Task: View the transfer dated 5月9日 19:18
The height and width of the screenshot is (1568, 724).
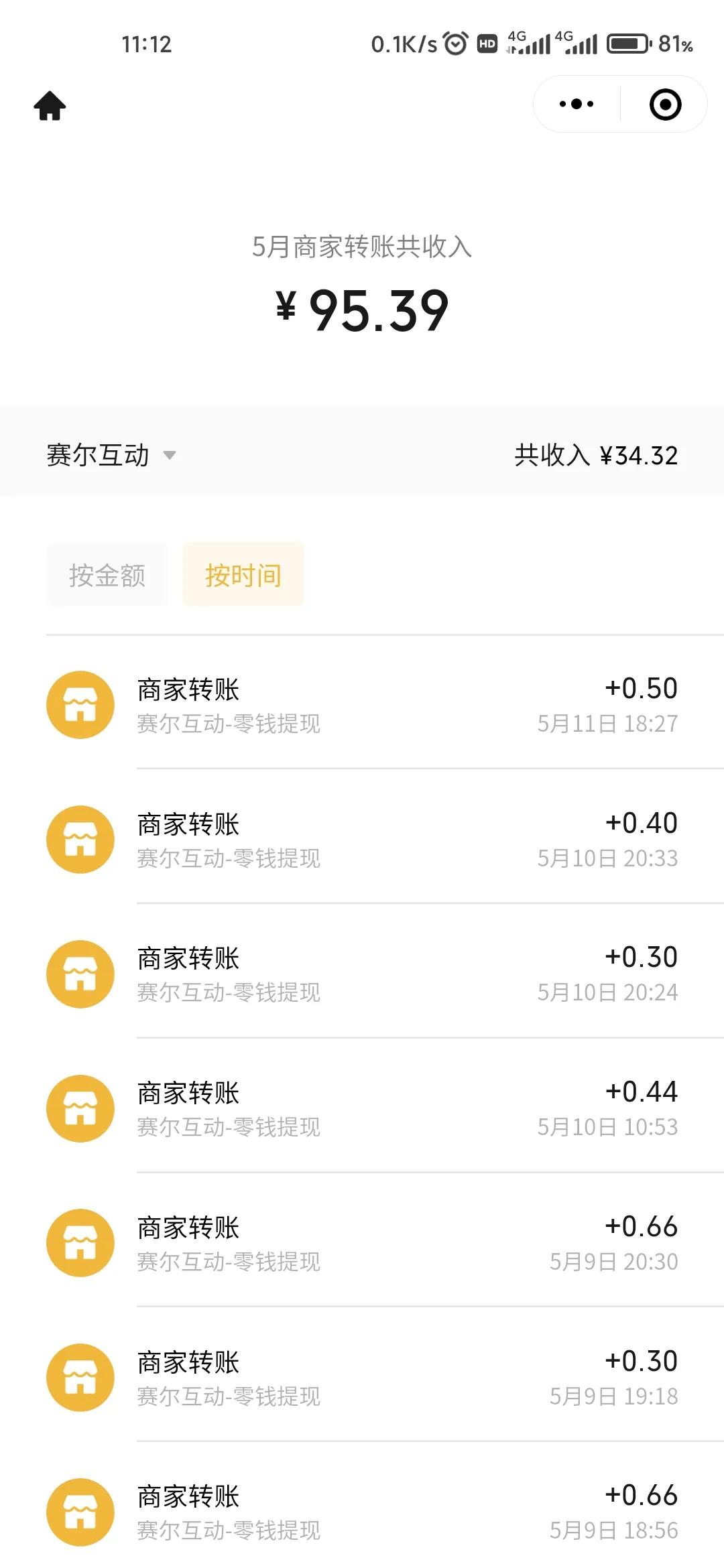Action: [362, 1378]
